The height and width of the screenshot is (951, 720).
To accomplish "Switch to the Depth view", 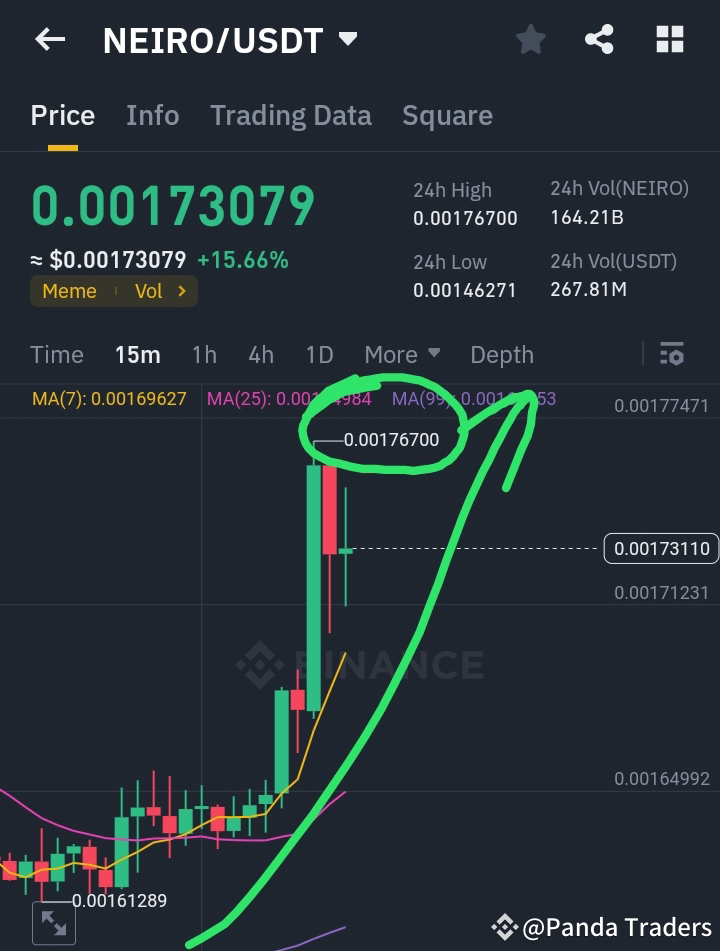I will 501,355.
